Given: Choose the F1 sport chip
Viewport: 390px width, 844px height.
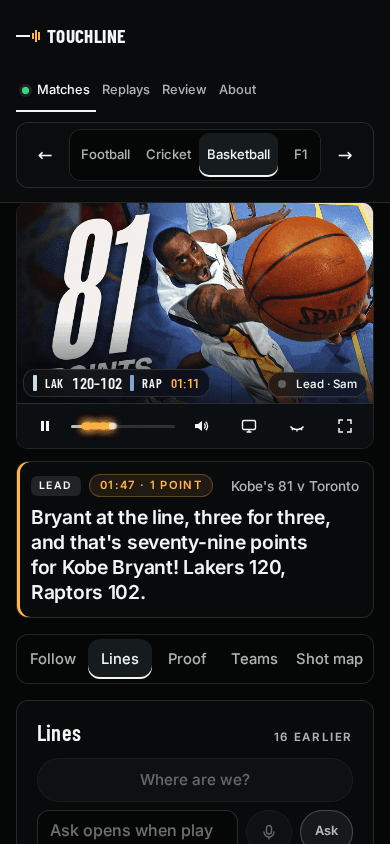Looking at the screenshot, I should (x=301, y=155).
